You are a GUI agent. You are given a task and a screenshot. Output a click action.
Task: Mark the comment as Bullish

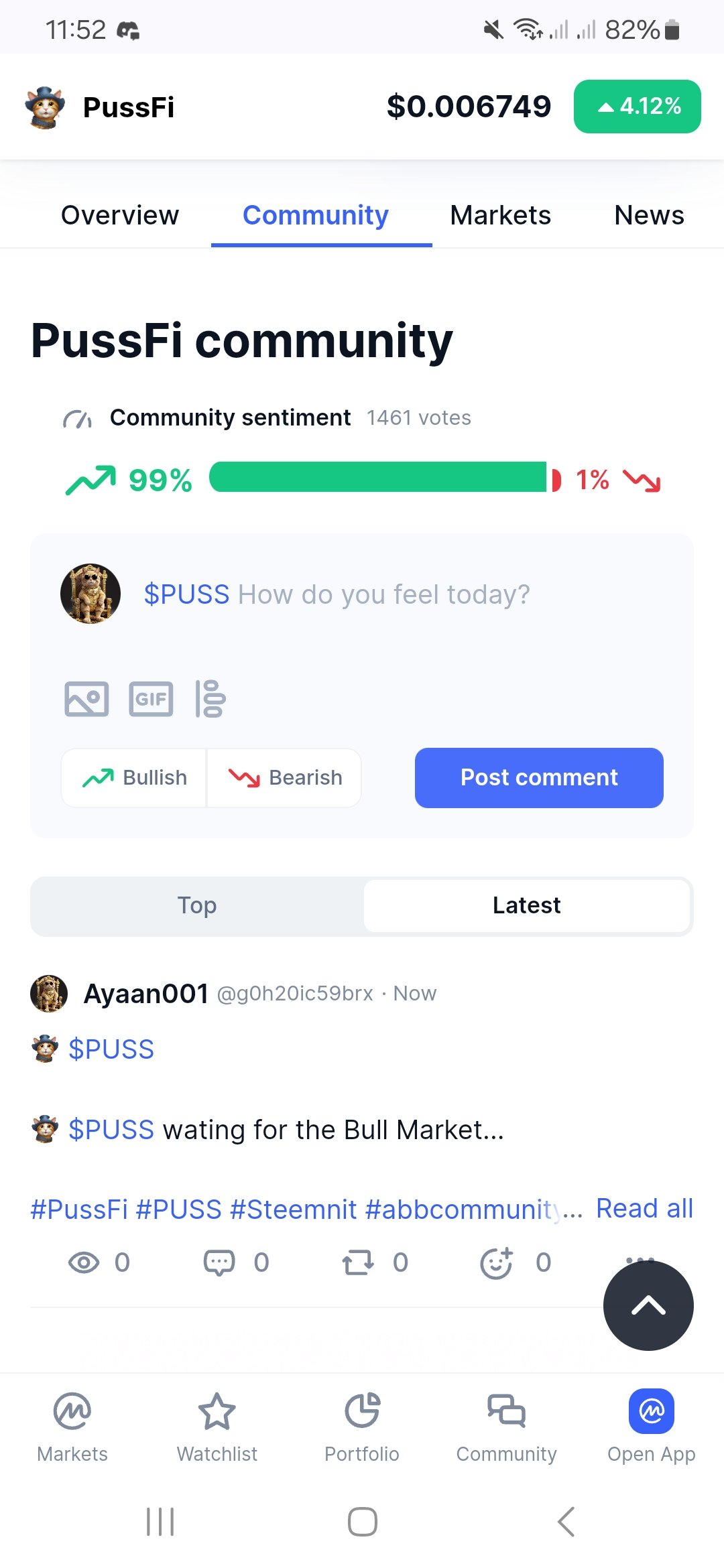134,777
